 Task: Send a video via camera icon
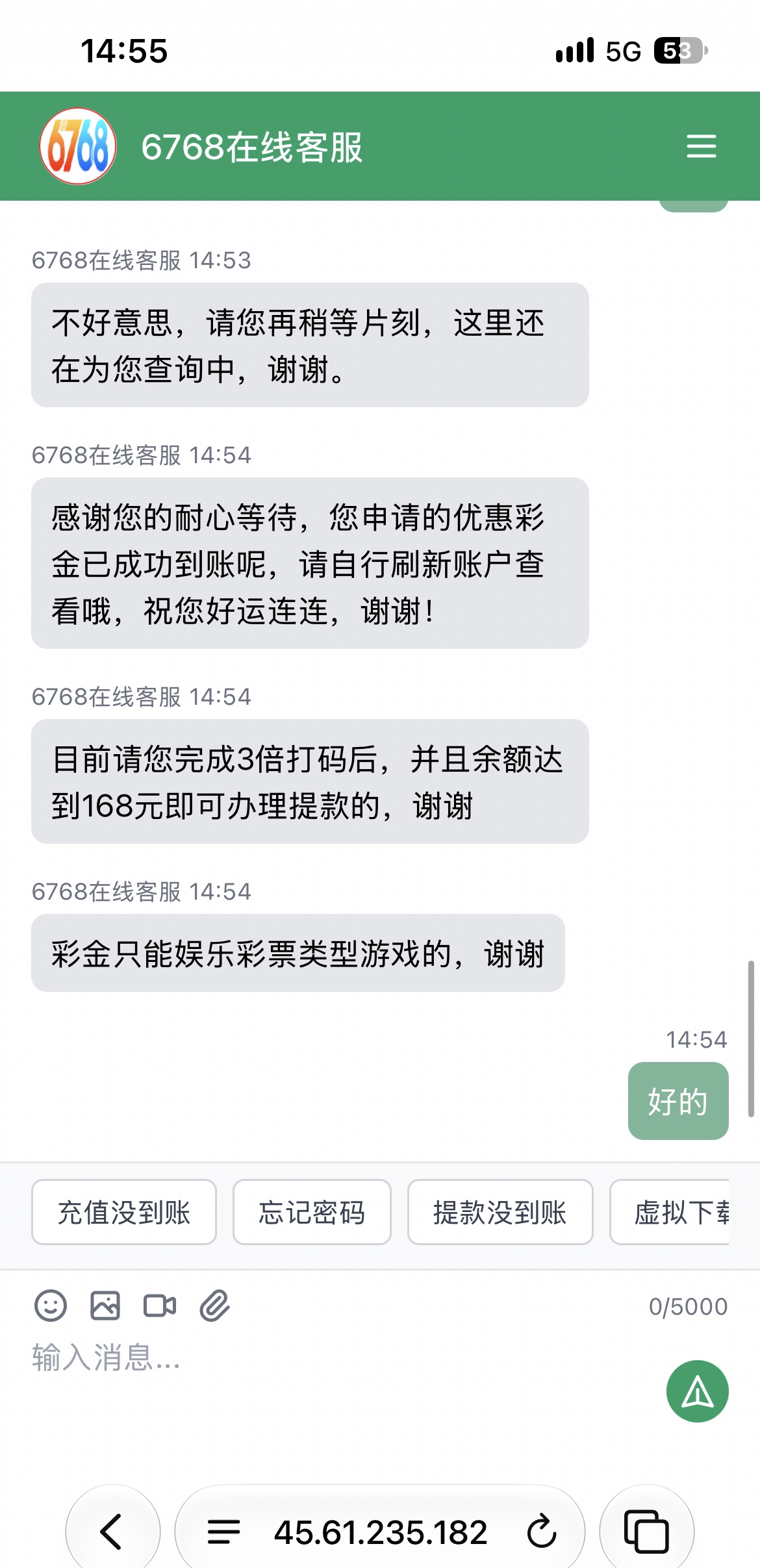[160, 1306]
